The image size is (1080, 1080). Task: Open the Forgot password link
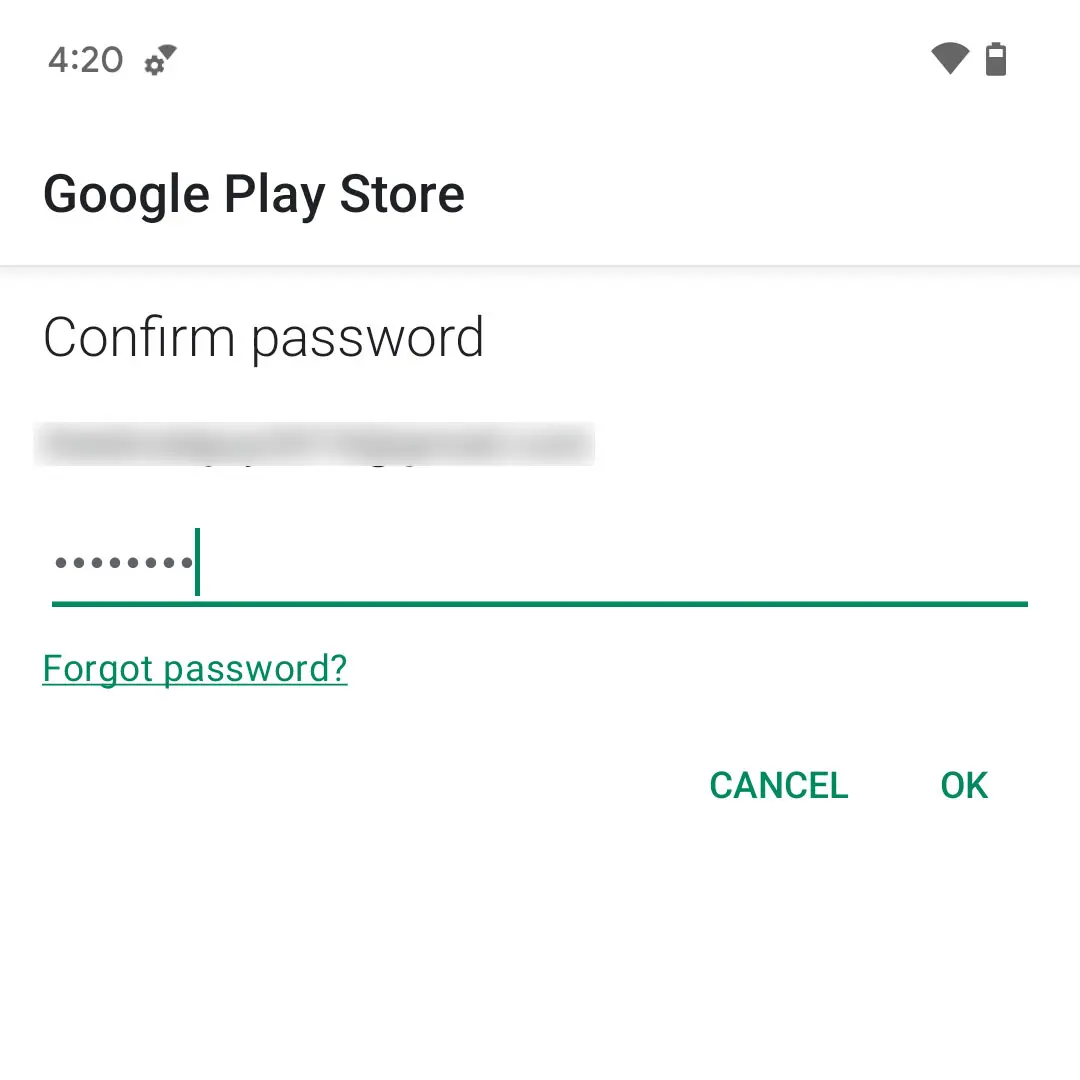195,668
